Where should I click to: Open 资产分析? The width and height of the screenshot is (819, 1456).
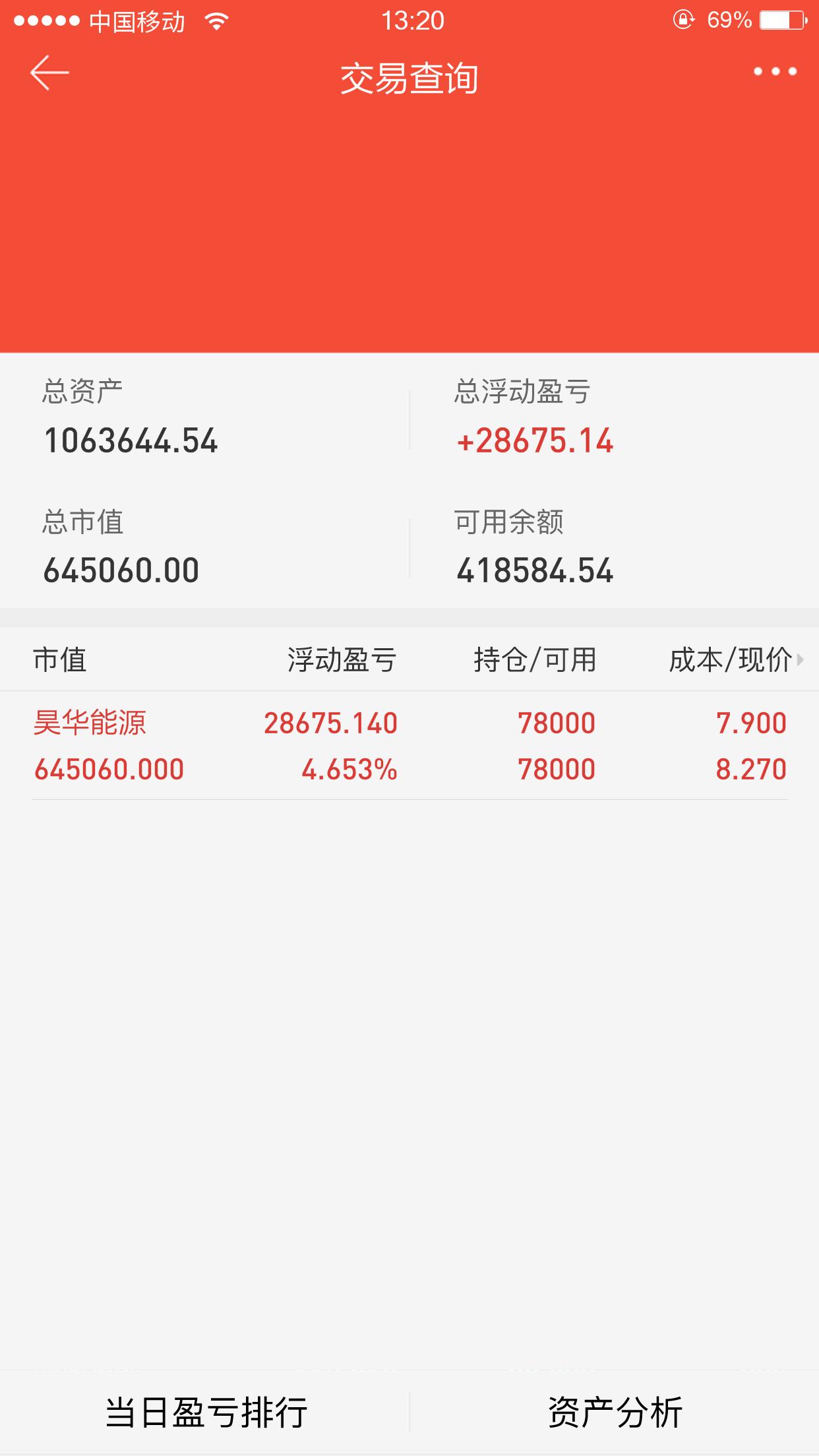coord(615,1412)
